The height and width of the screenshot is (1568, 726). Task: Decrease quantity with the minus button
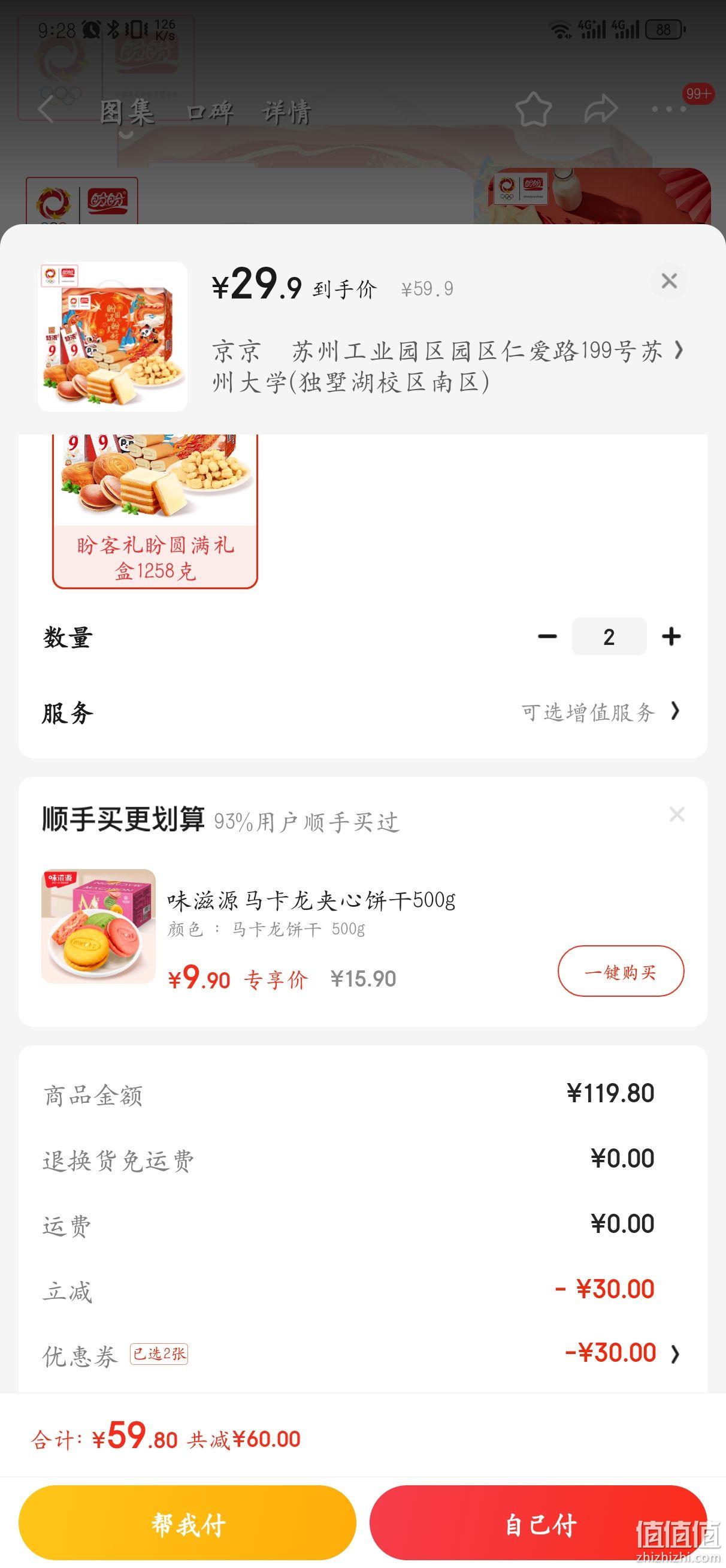click(x=547, y=637)
